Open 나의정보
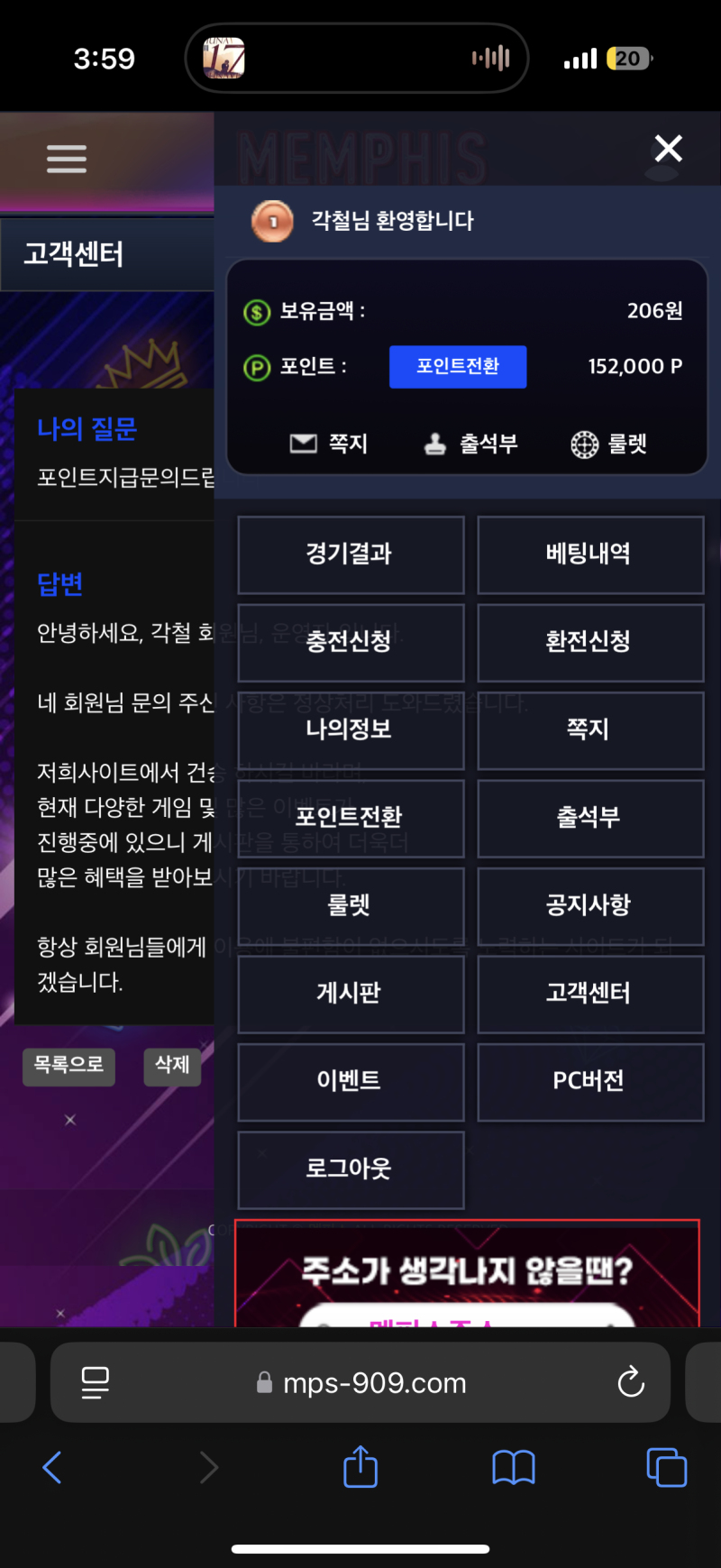 [351, 729]
